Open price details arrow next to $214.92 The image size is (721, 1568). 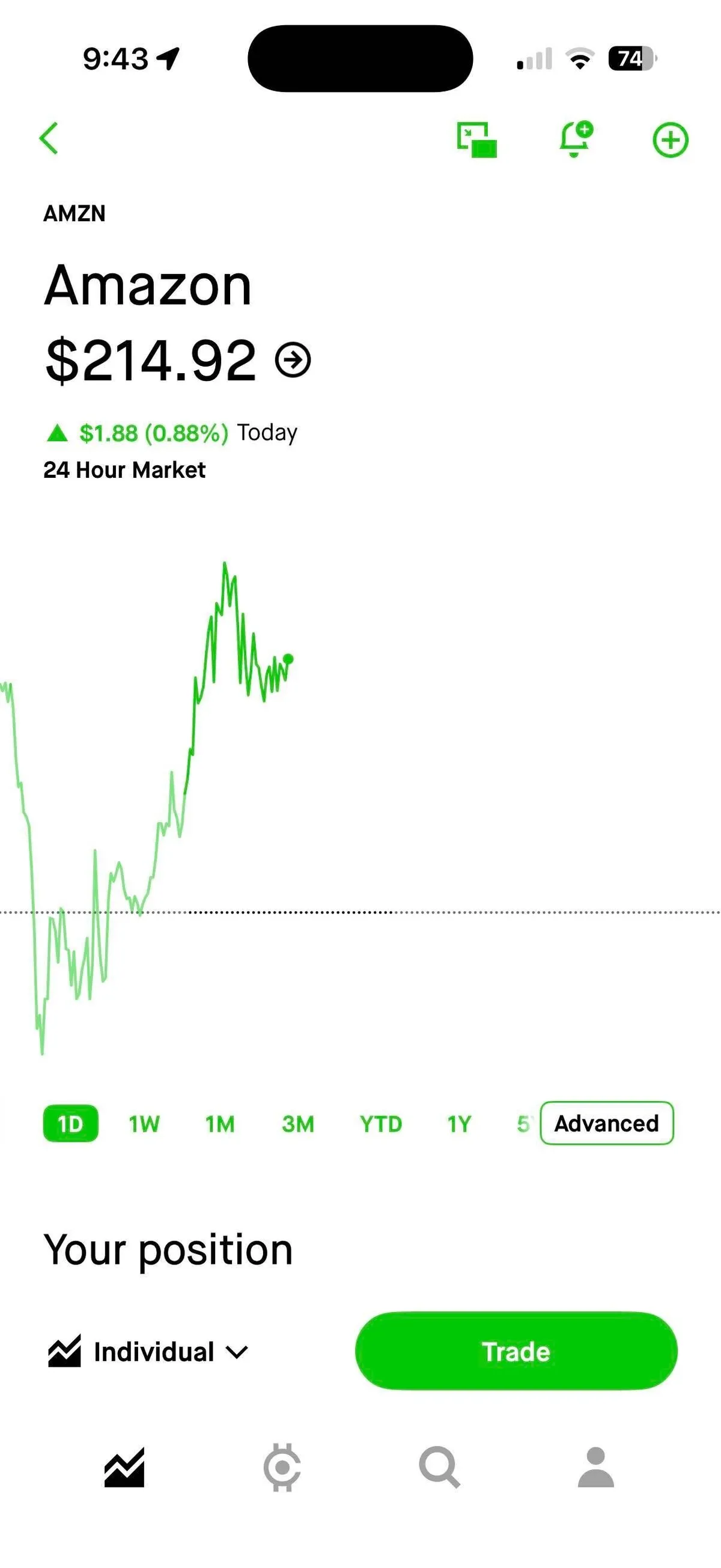[x=293, y=361]
